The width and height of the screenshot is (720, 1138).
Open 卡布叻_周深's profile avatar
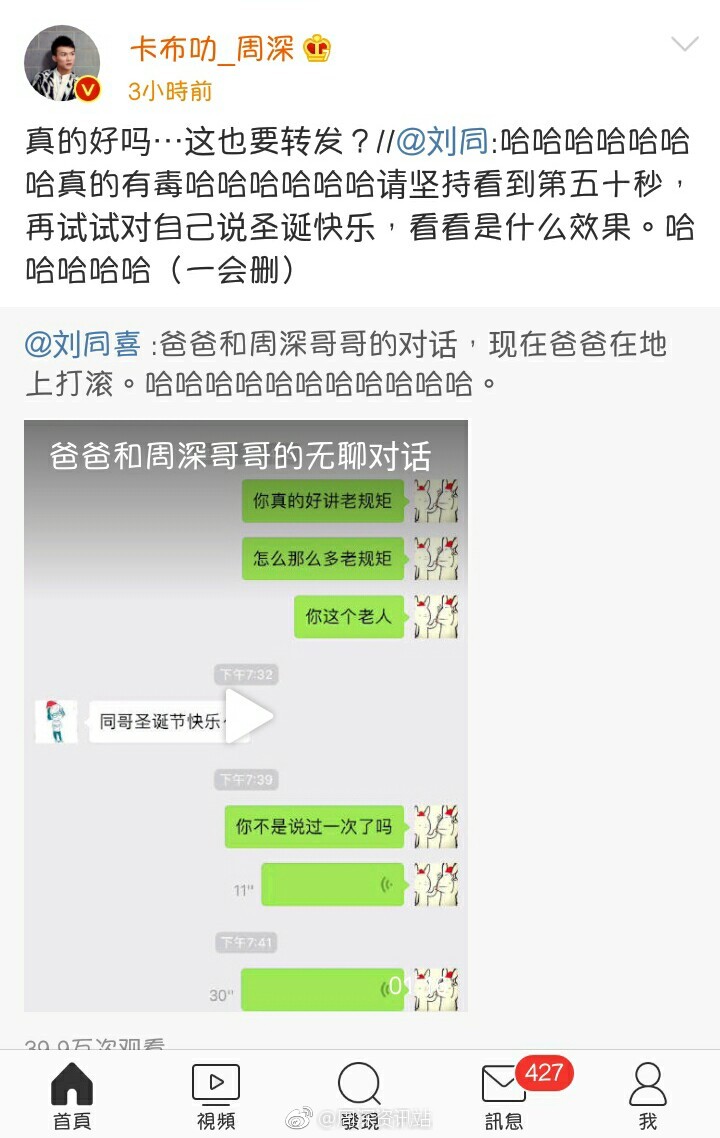click(x=62, y=64)
